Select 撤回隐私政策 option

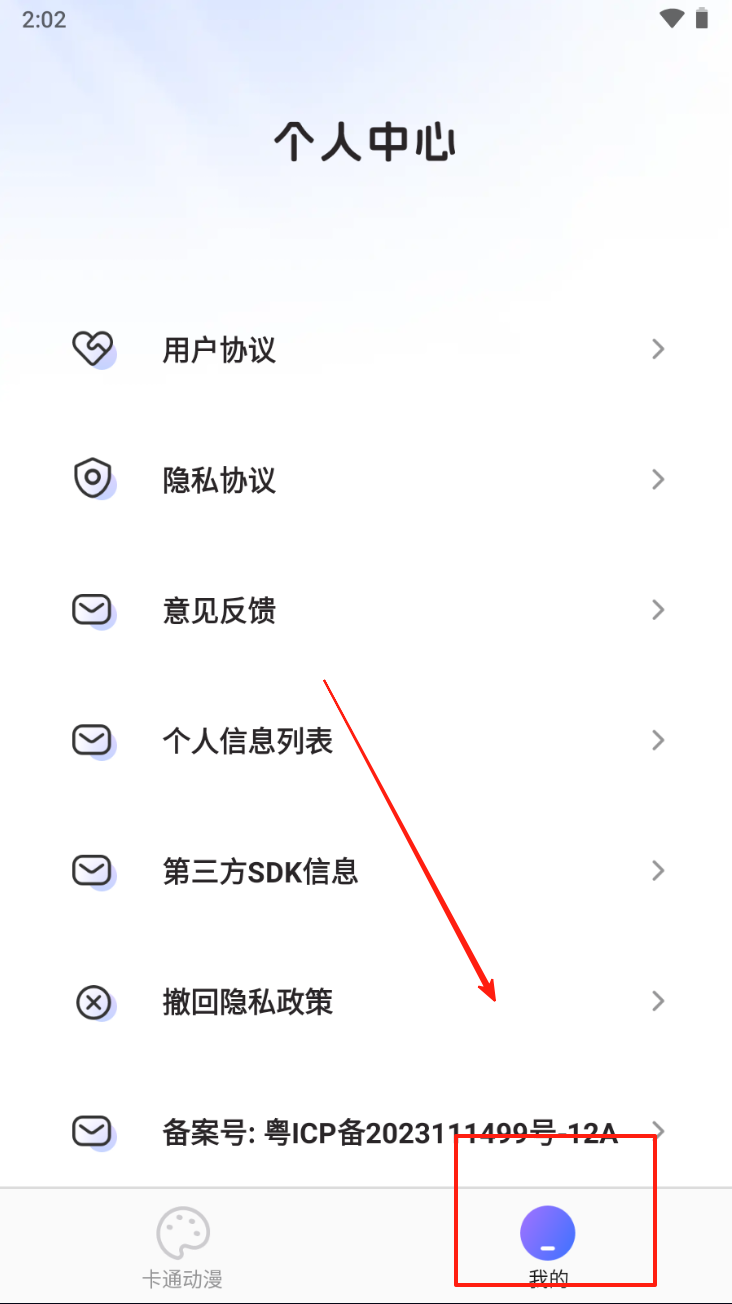click(366, 1002)
